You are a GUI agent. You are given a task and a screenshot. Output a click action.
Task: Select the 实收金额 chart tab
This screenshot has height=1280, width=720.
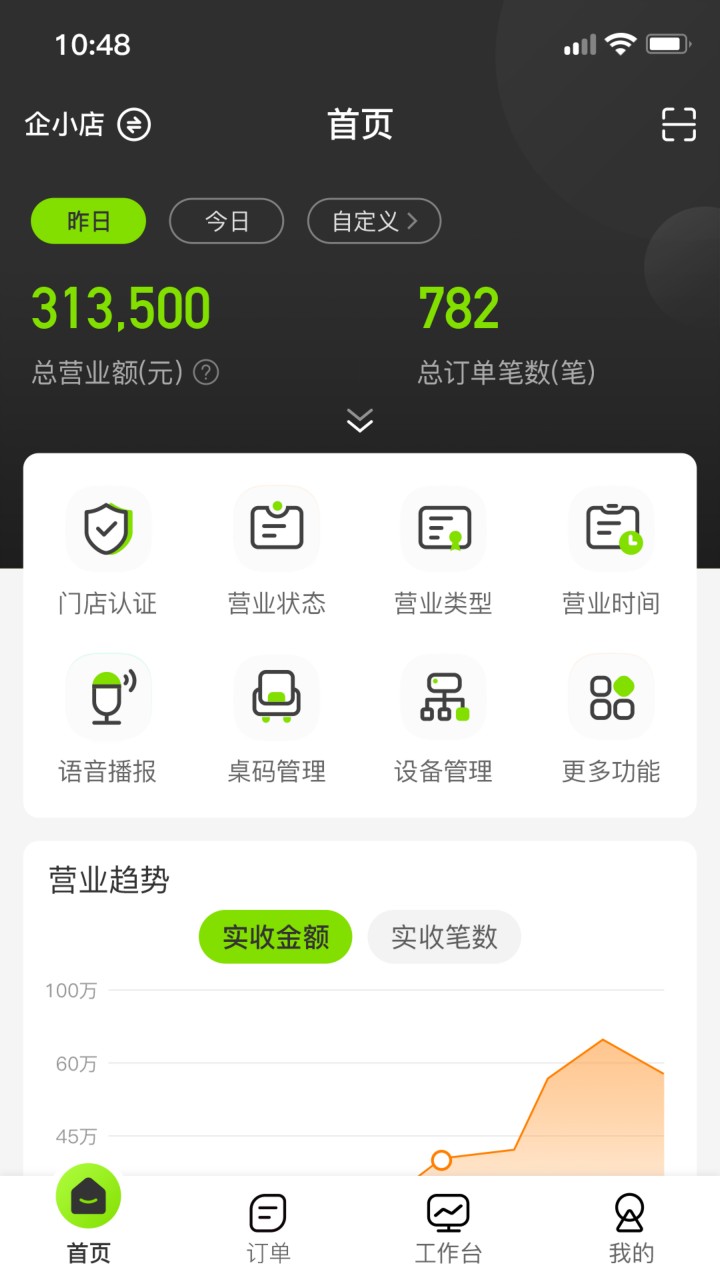tap(276, 937)
